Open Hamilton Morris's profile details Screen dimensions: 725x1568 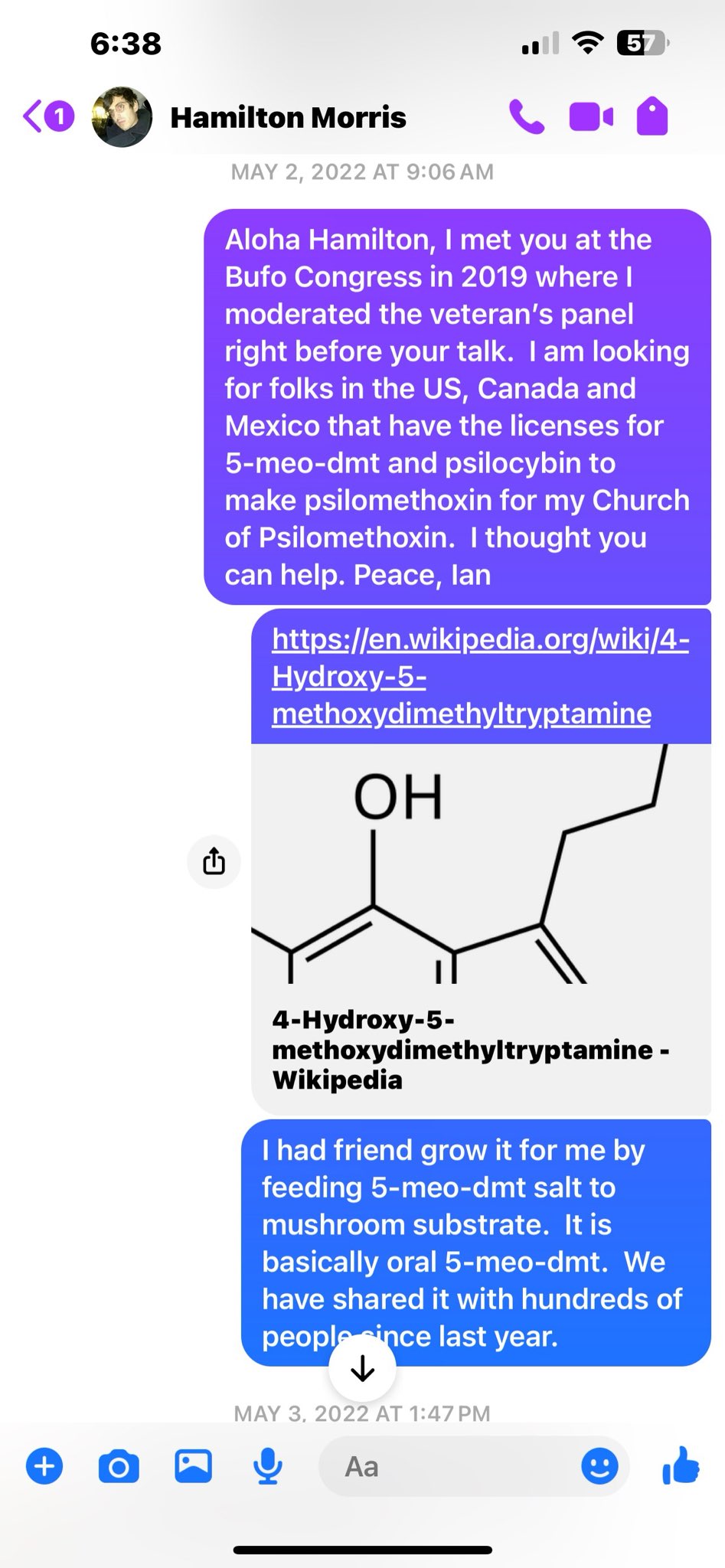(287, 117)
